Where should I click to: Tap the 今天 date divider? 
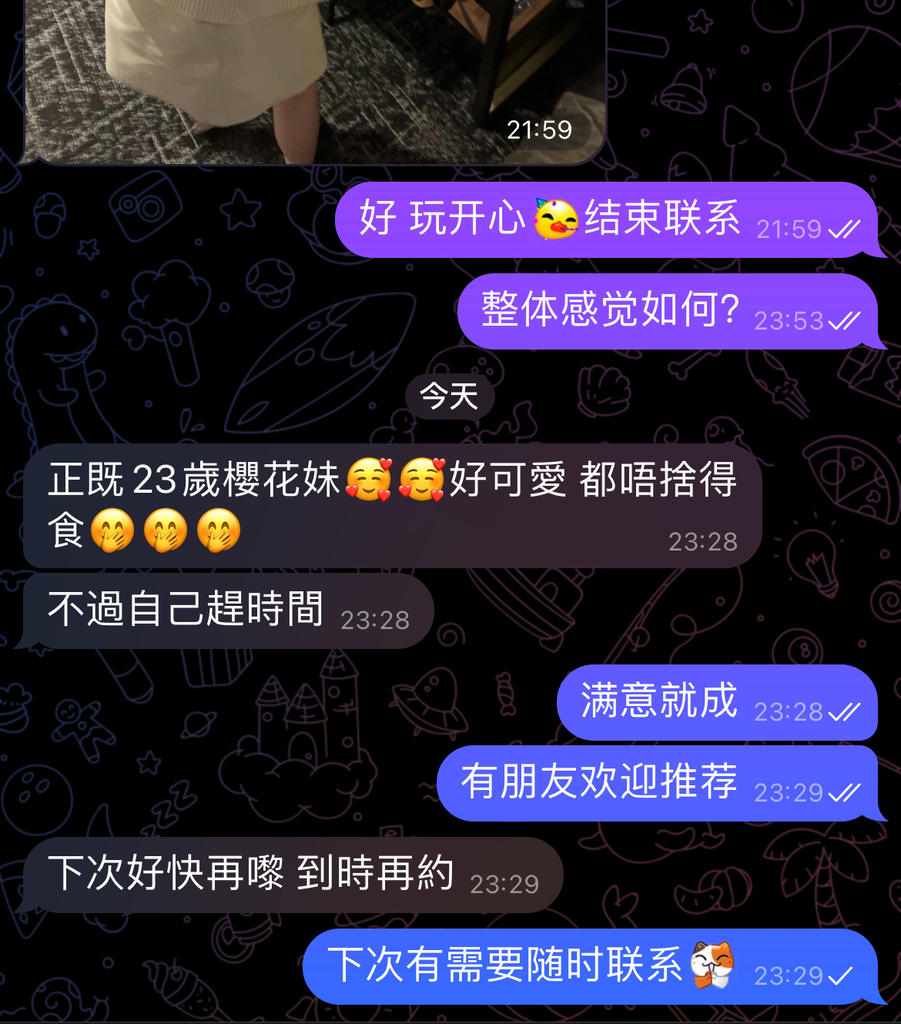pos(449,395)
